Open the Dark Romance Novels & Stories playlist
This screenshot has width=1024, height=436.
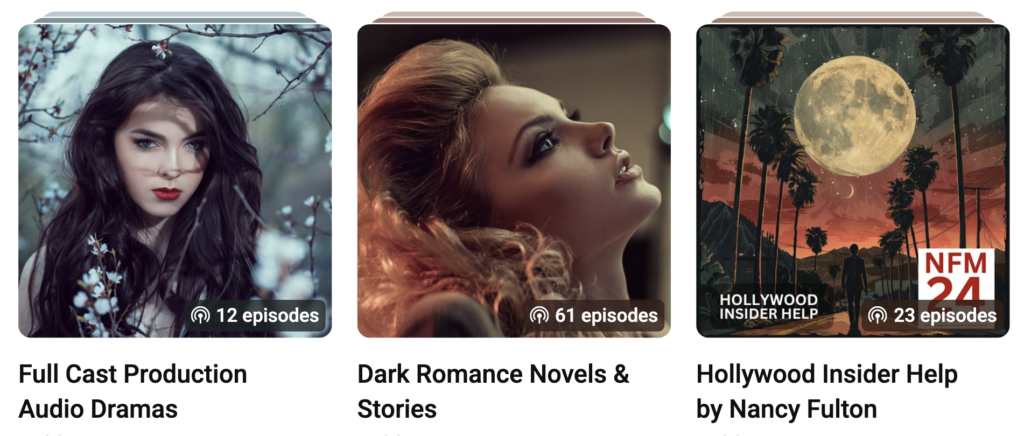point(513,180)
